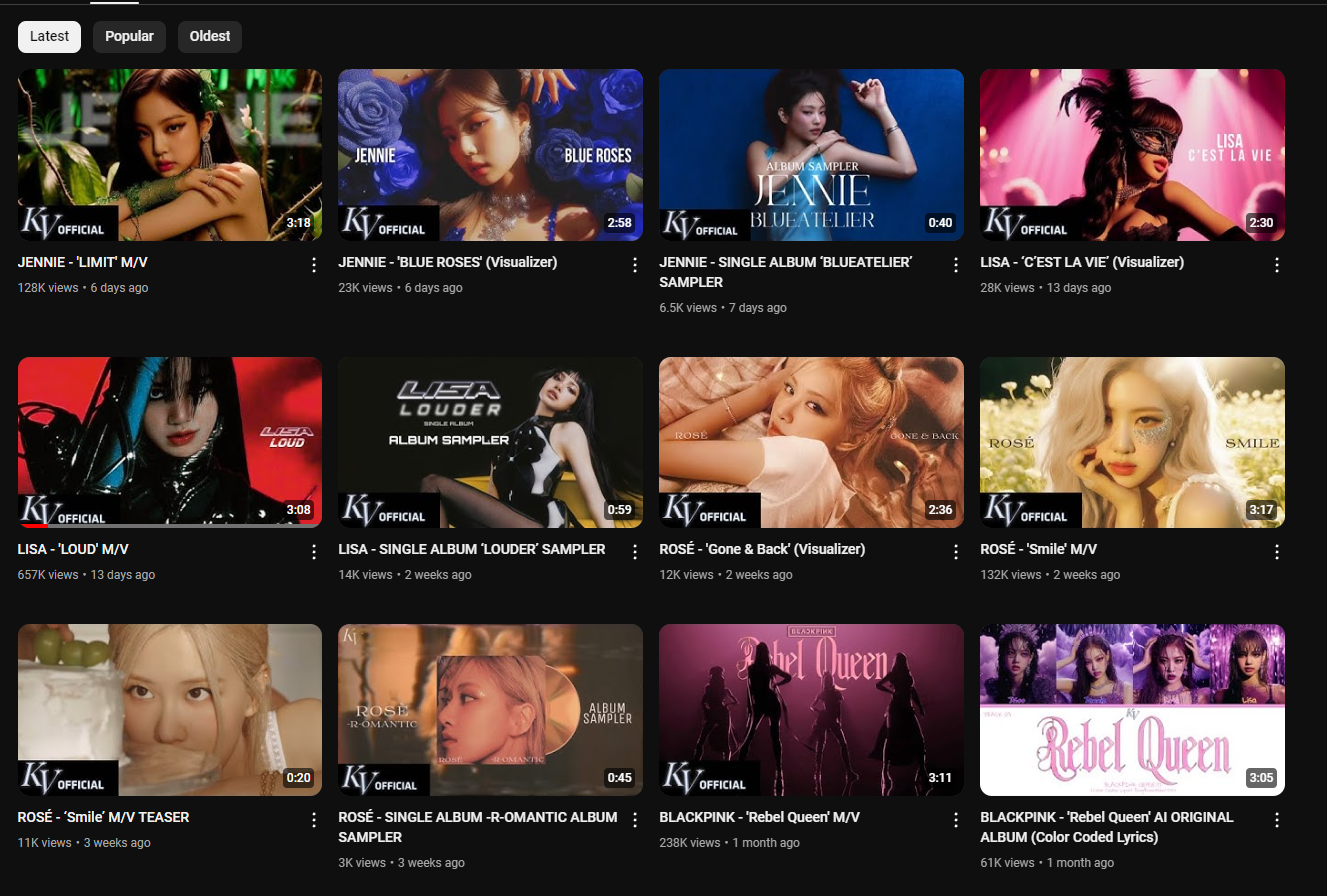Select the Latest sort chip
Viewport: 1327px width, 896px height.
49,36
